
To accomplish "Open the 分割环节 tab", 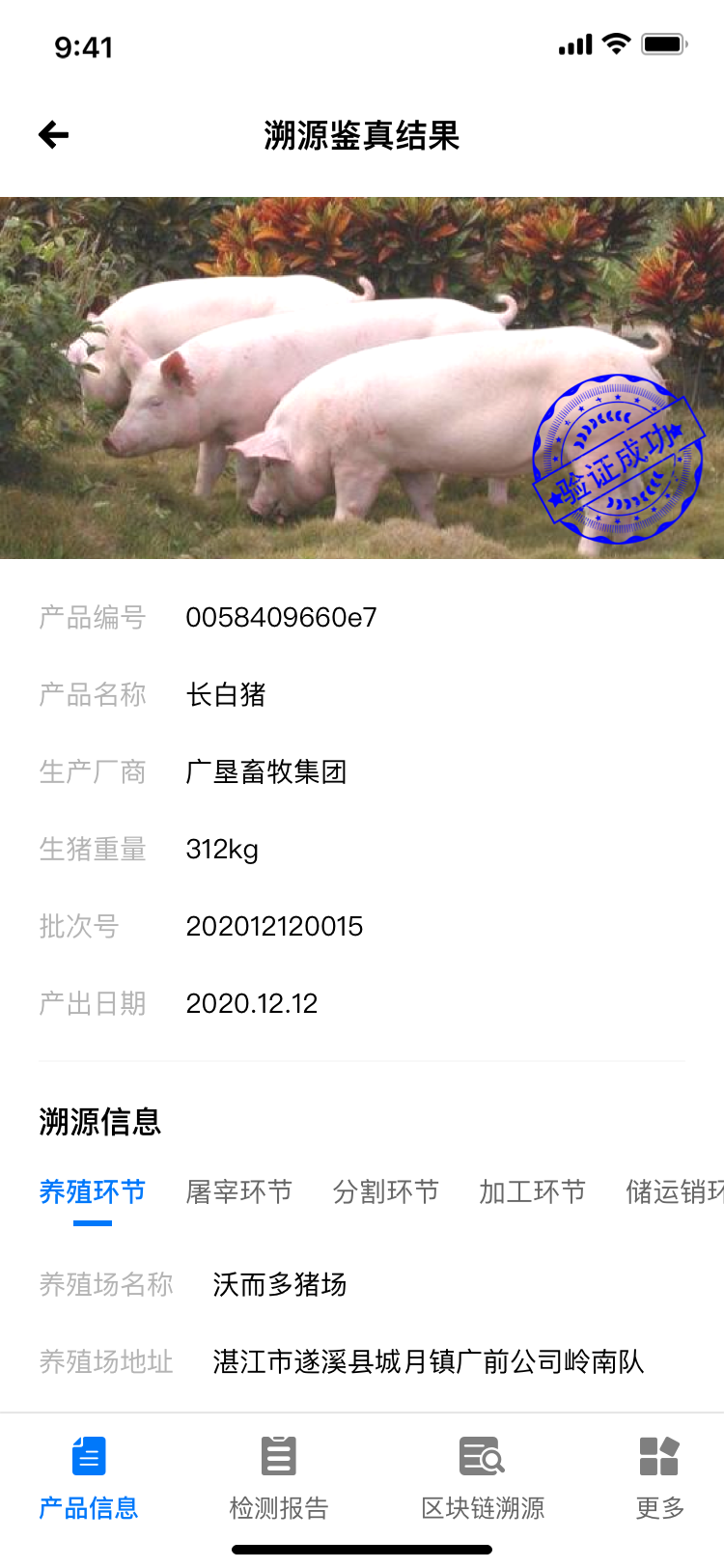I will coord(386,1192).
